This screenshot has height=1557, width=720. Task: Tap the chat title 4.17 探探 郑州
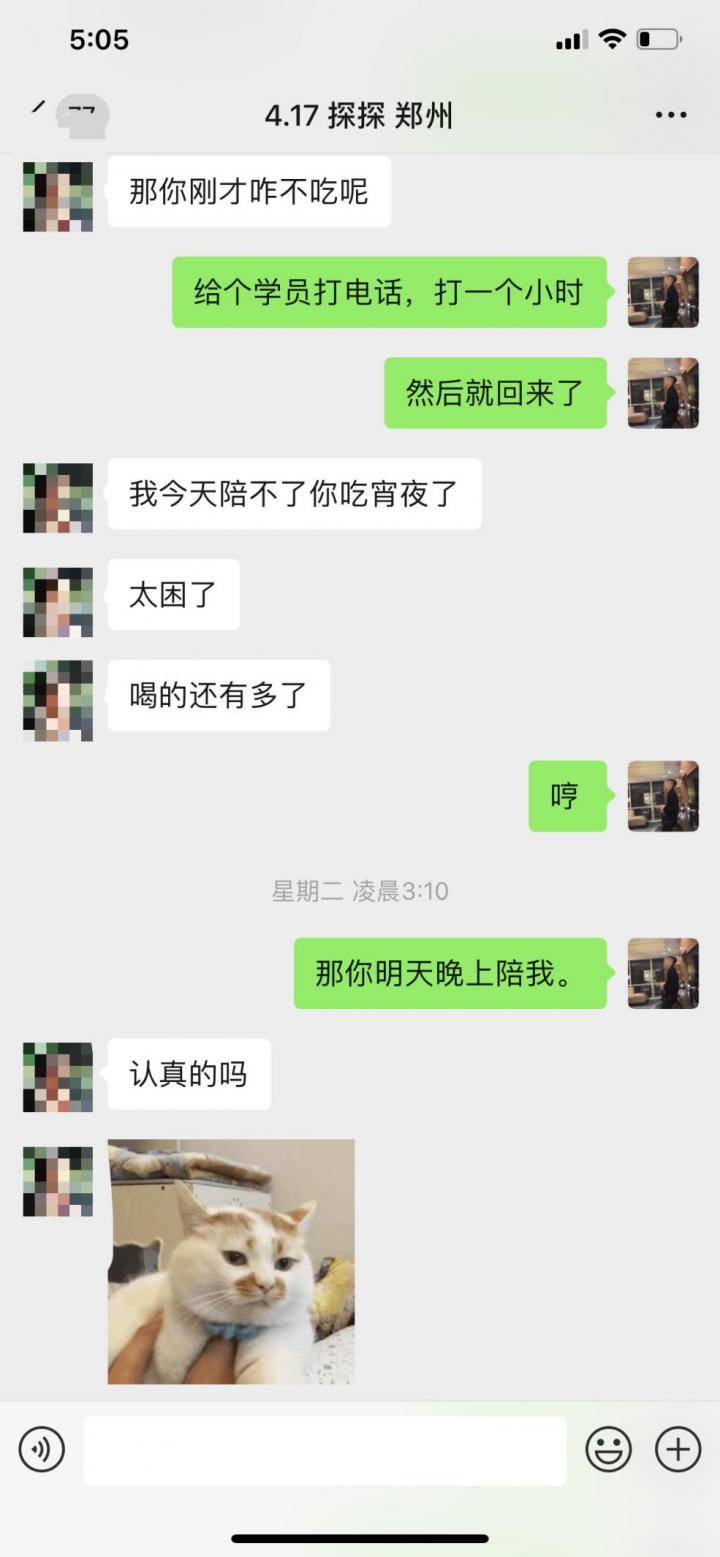[360, 115]
